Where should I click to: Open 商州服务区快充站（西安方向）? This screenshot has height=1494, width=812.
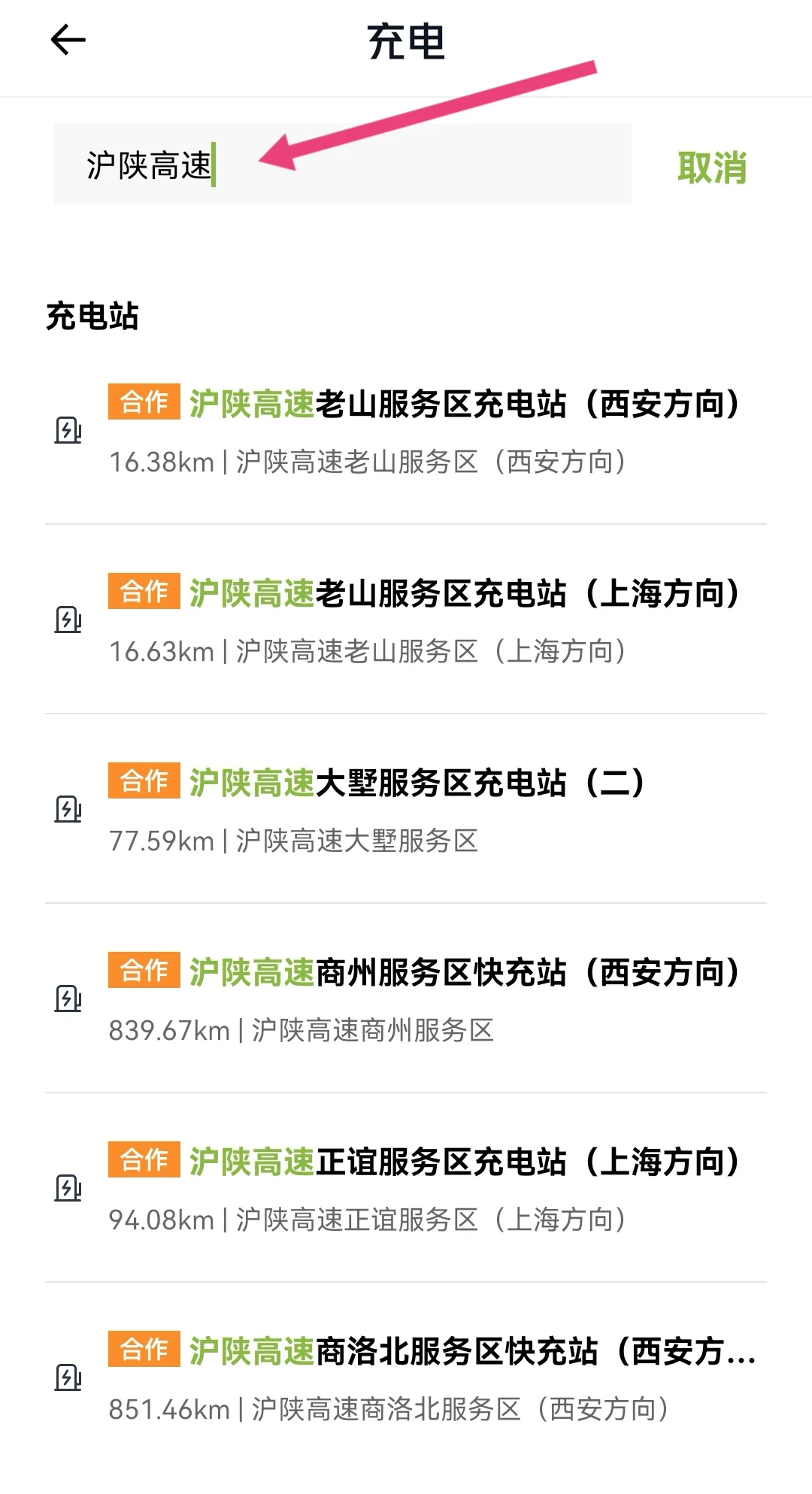click(406, 999)
